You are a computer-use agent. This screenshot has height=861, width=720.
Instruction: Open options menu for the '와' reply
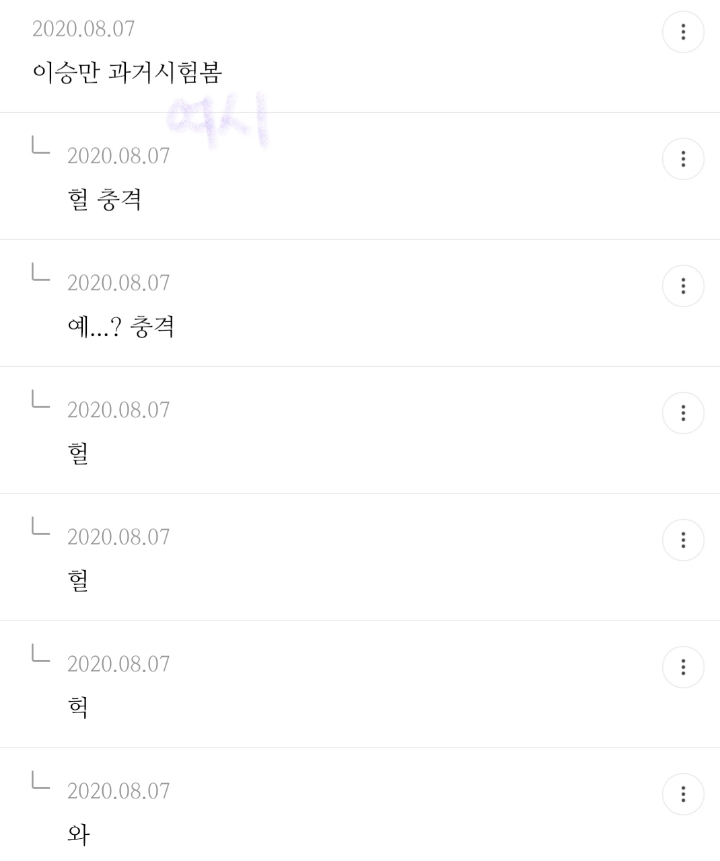coord(683,794)
